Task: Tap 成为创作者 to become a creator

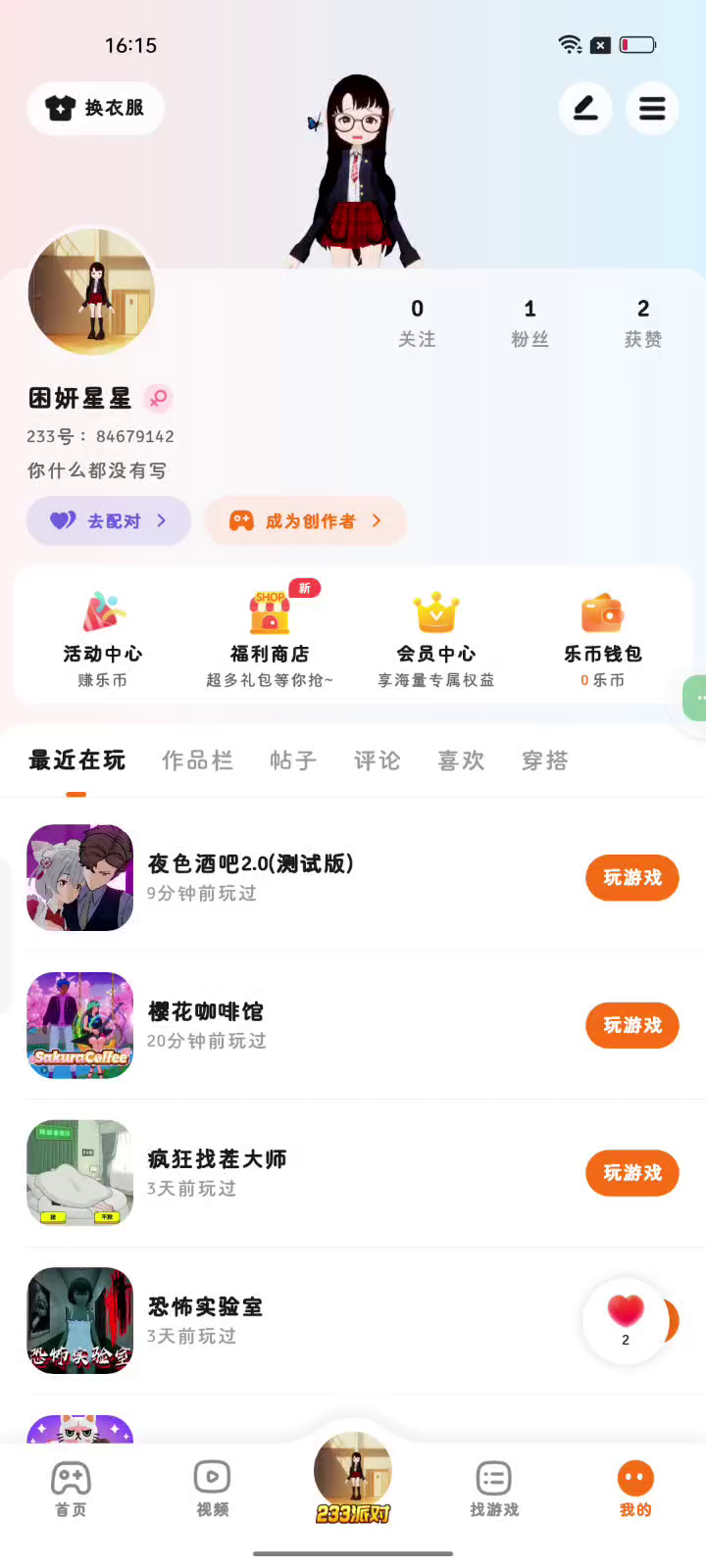Action: [x=305, y=521]
